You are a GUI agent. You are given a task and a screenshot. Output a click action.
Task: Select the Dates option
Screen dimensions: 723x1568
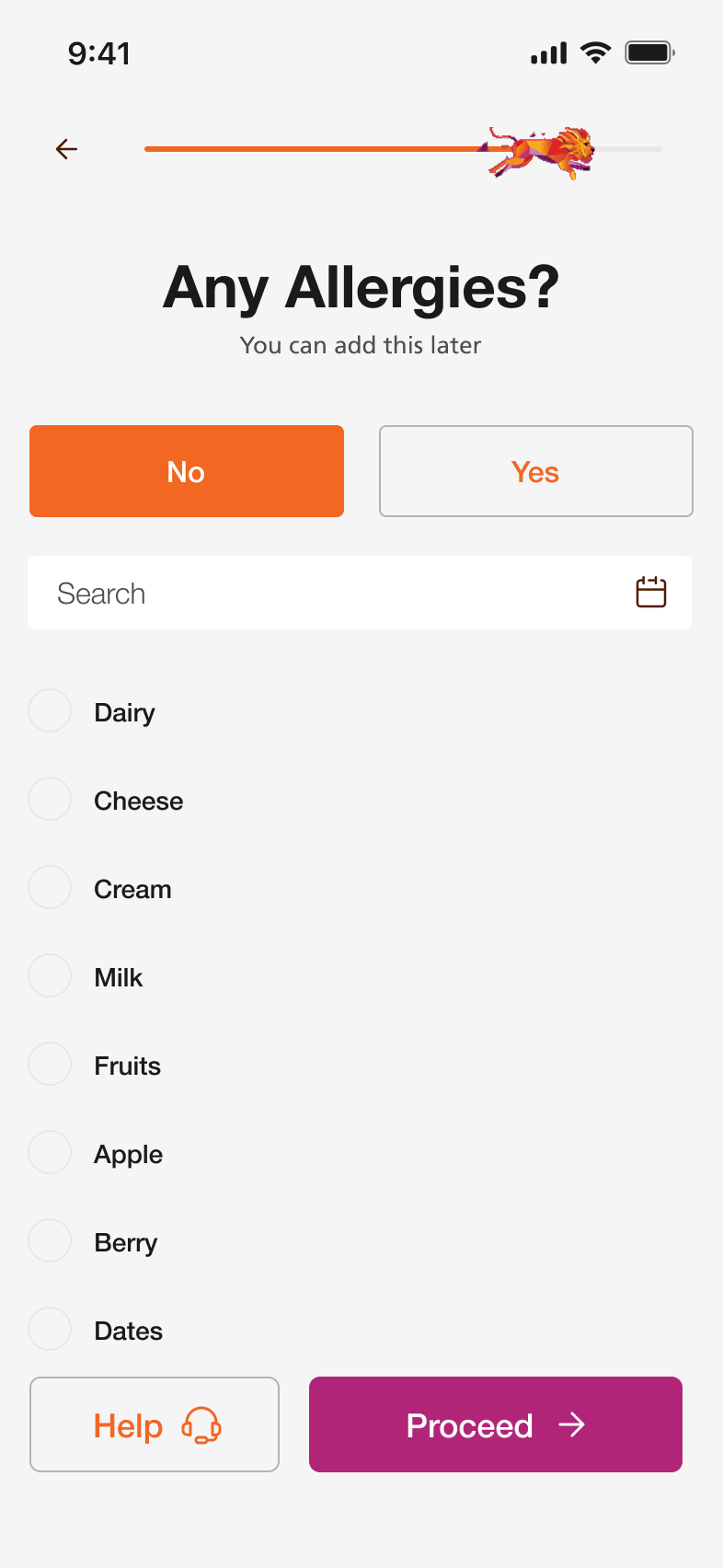(x=50, y=1330)
